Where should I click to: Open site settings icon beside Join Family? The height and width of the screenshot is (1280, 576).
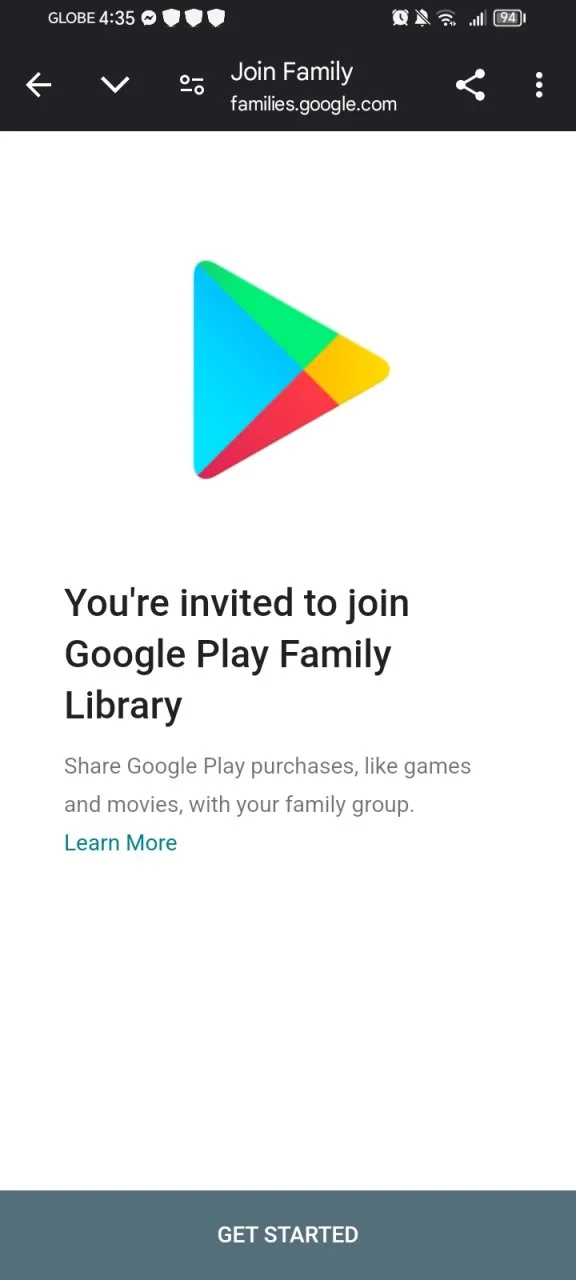pos(192,85)
